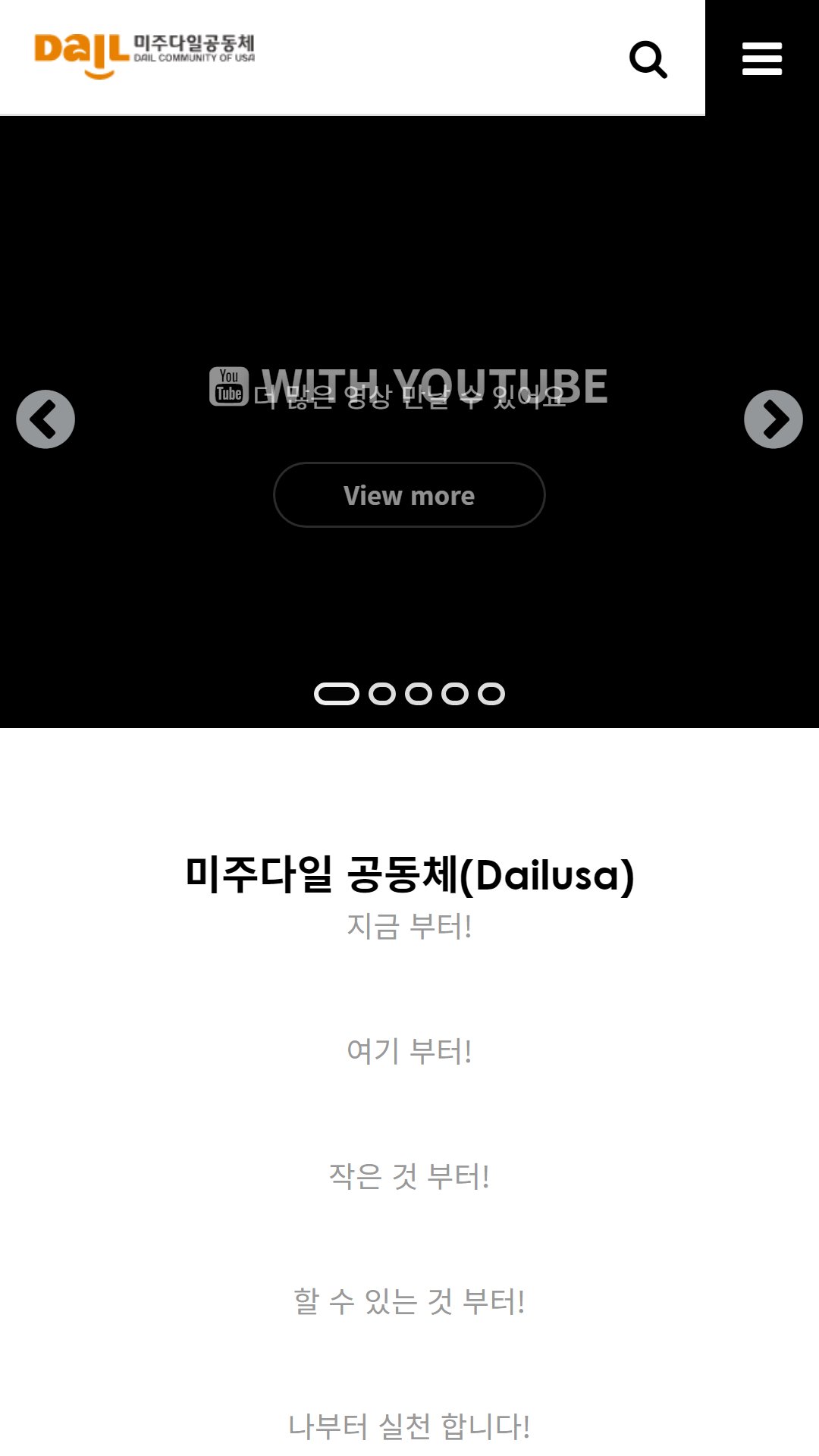This screenshot has height=1456, width=819.
Task: Open the search magnifier icon
Action: 648,59
